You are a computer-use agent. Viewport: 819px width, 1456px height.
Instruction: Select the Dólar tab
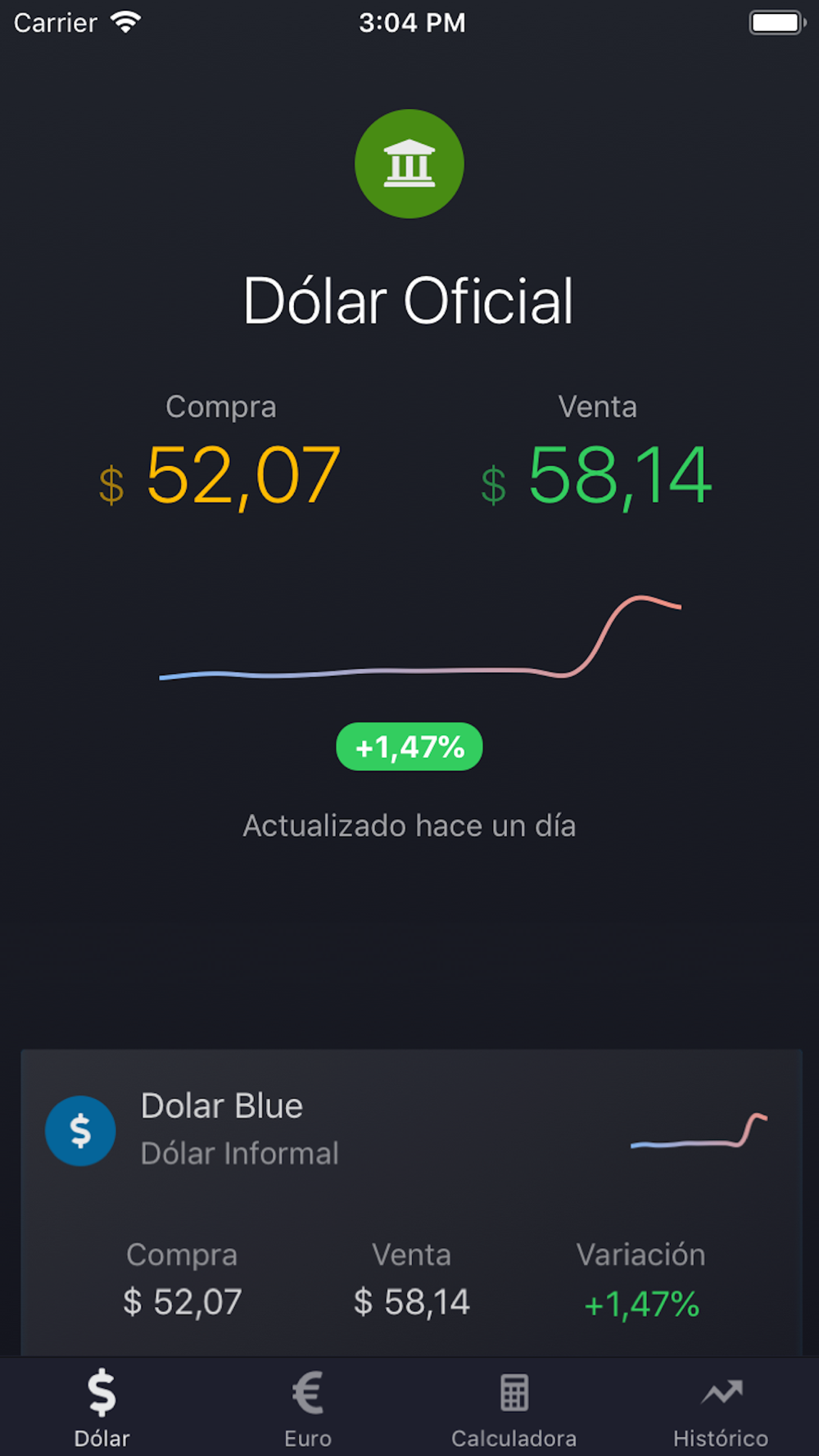point(102,1409)
